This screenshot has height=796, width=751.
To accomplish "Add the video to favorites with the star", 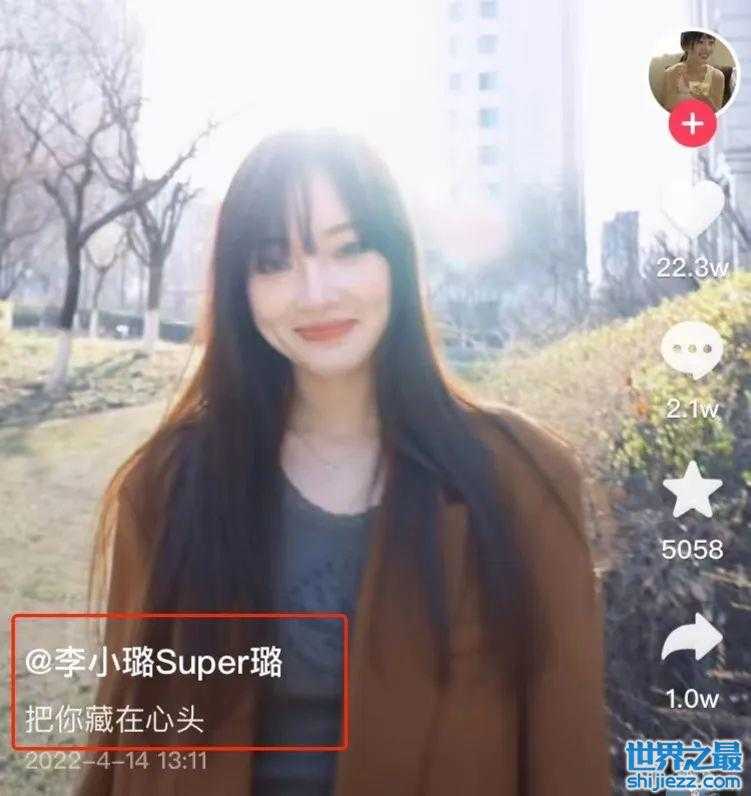I will pos(693,495).
